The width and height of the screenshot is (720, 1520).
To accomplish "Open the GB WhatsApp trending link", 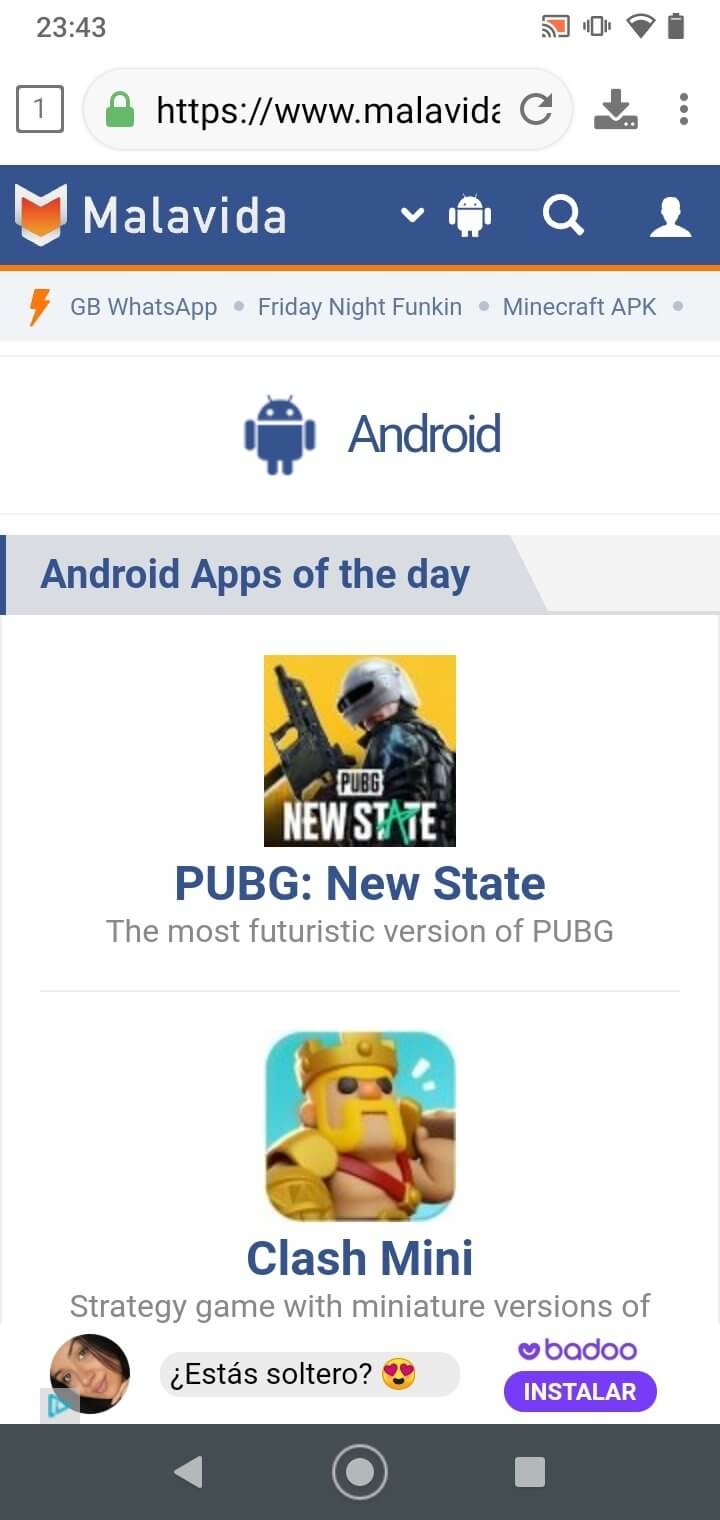I will tap(143, 307).
